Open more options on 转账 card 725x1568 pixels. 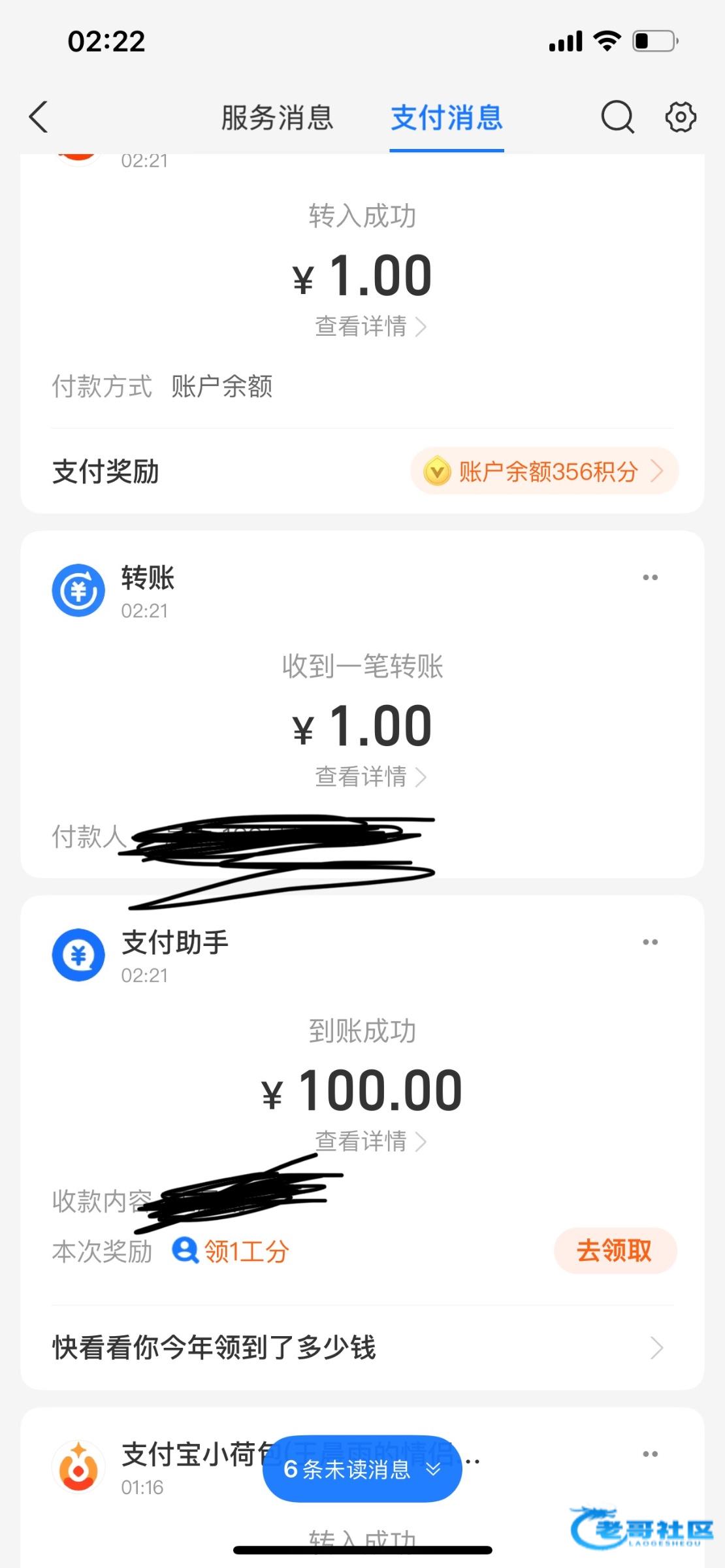point(650,578)
